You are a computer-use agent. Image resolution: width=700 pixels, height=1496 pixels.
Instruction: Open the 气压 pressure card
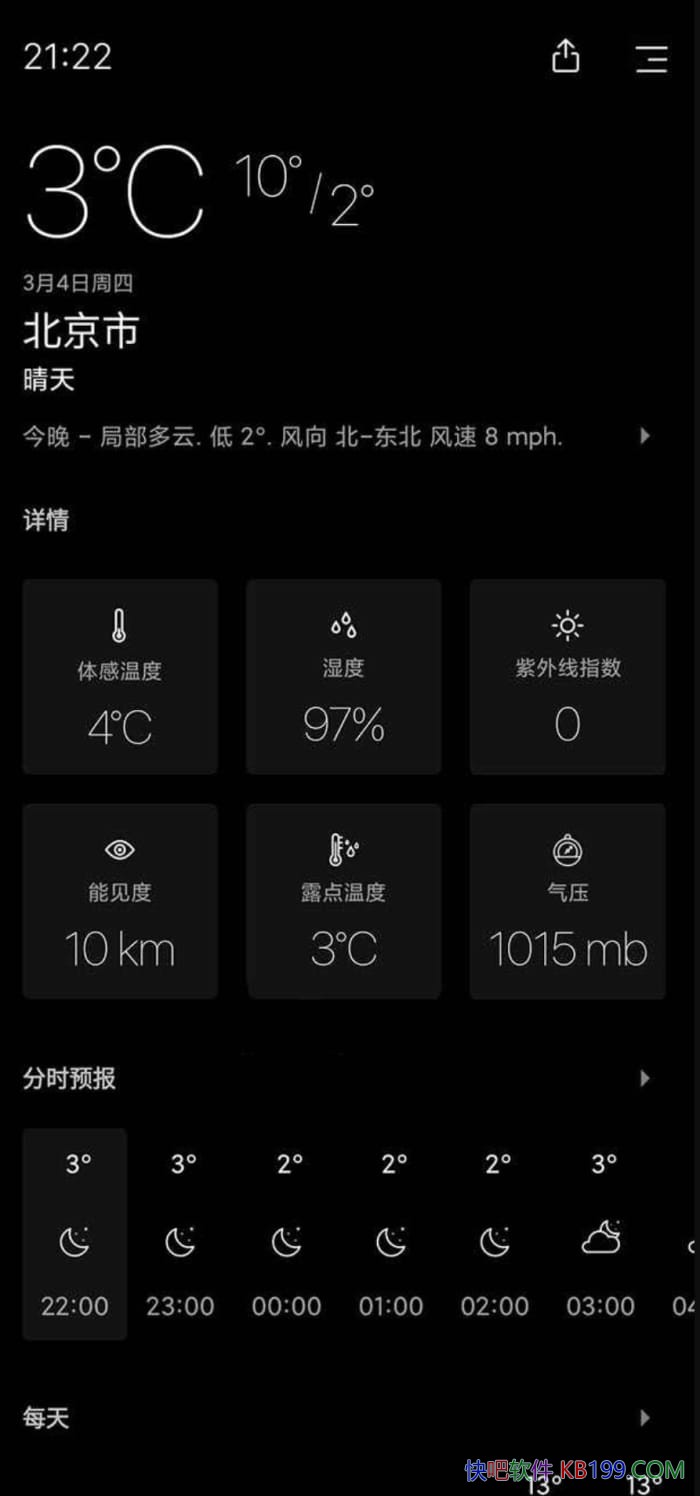click(x=567, y=901)
